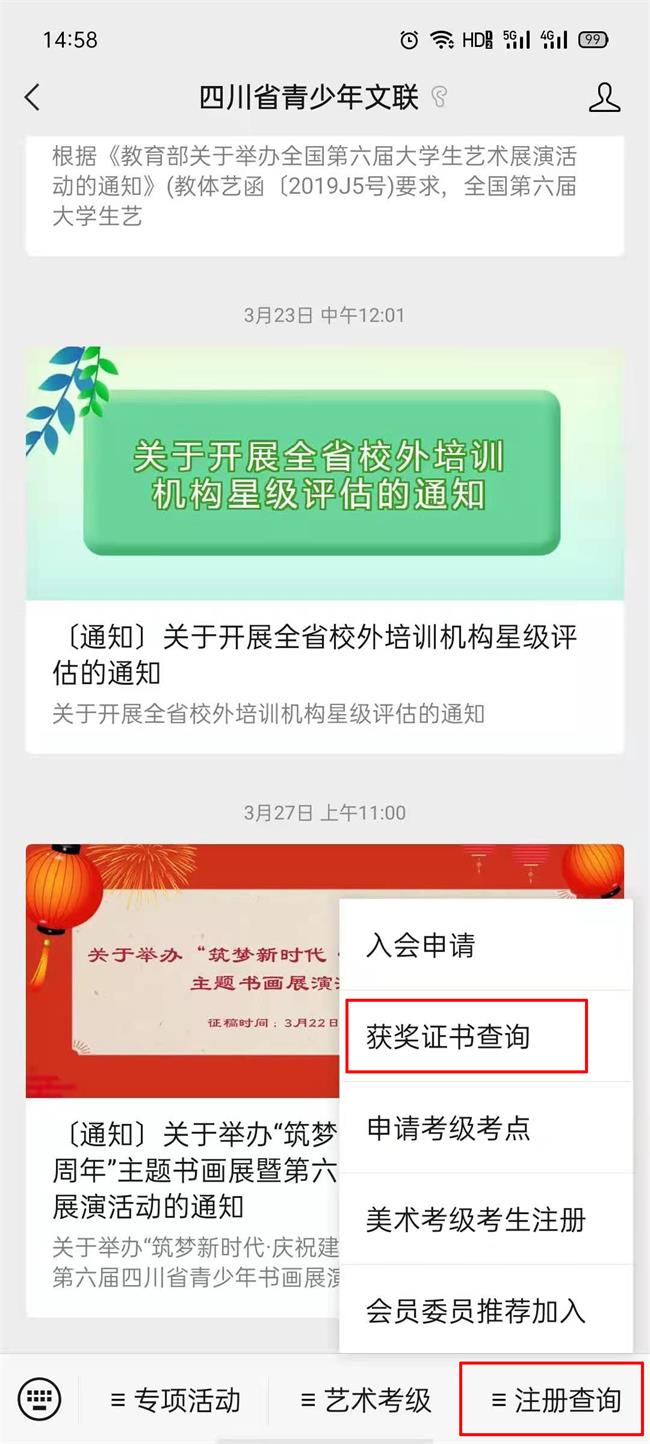Go back from 四川省青少年文联 chat

[33, 97]
